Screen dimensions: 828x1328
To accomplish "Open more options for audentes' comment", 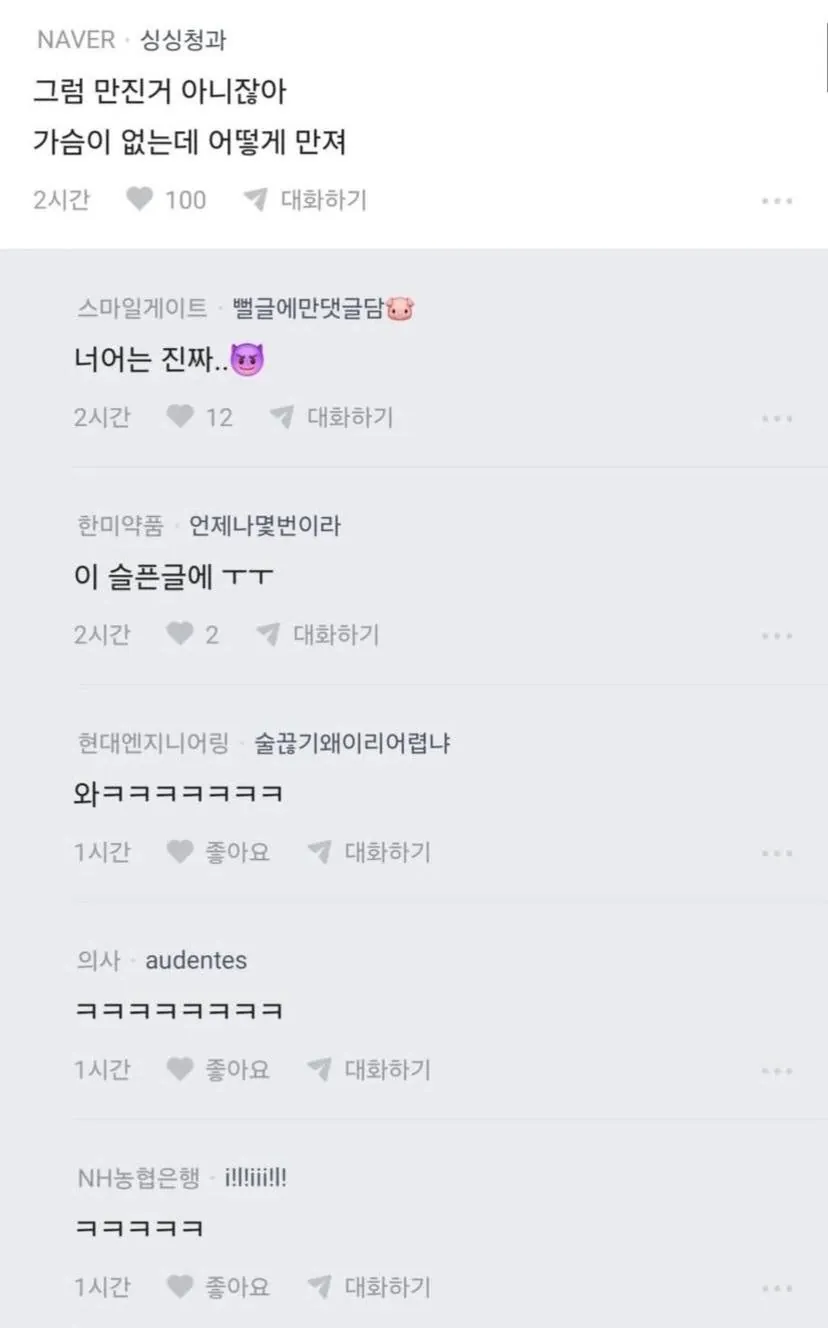I will point(776,1071).
